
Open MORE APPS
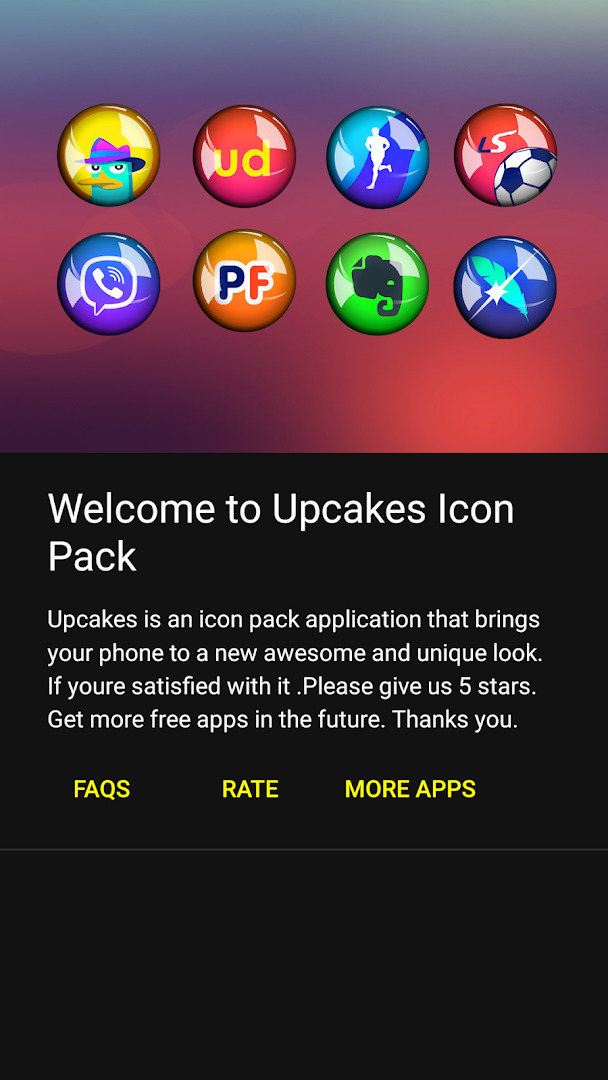click(x=410, y=789)
